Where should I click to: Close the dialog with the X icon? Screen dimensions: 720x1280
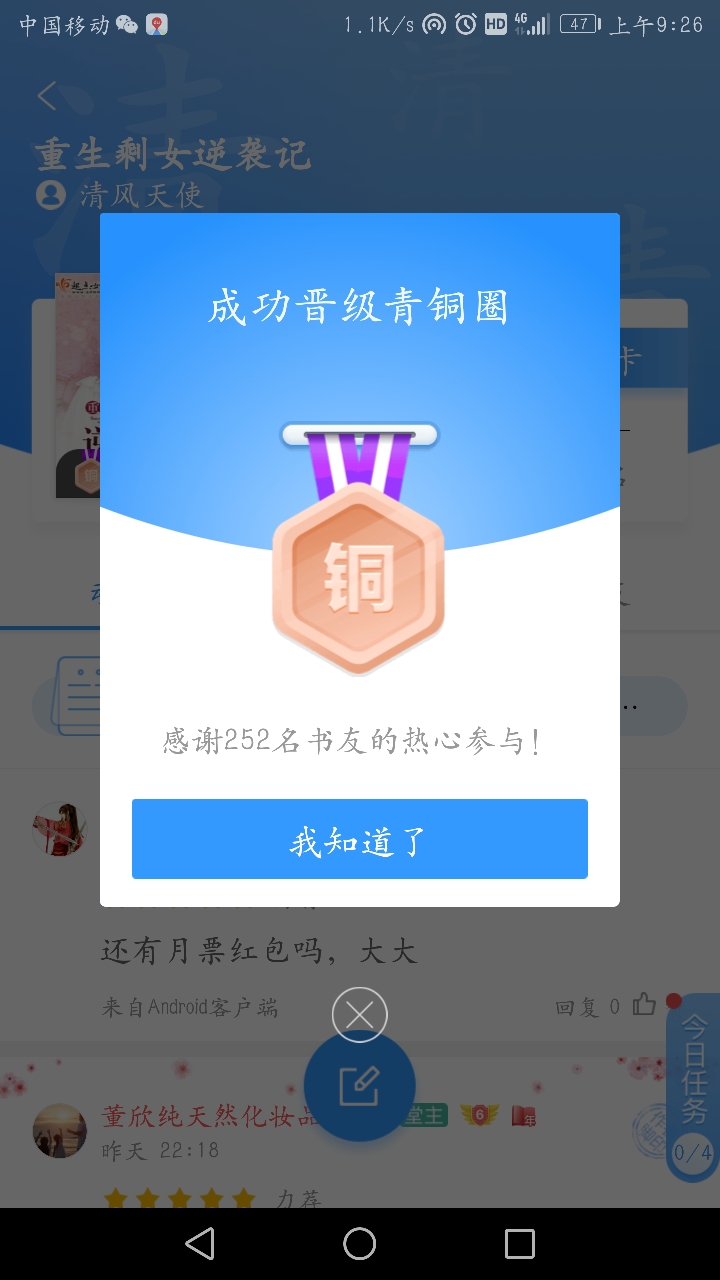click(360, 1015)
